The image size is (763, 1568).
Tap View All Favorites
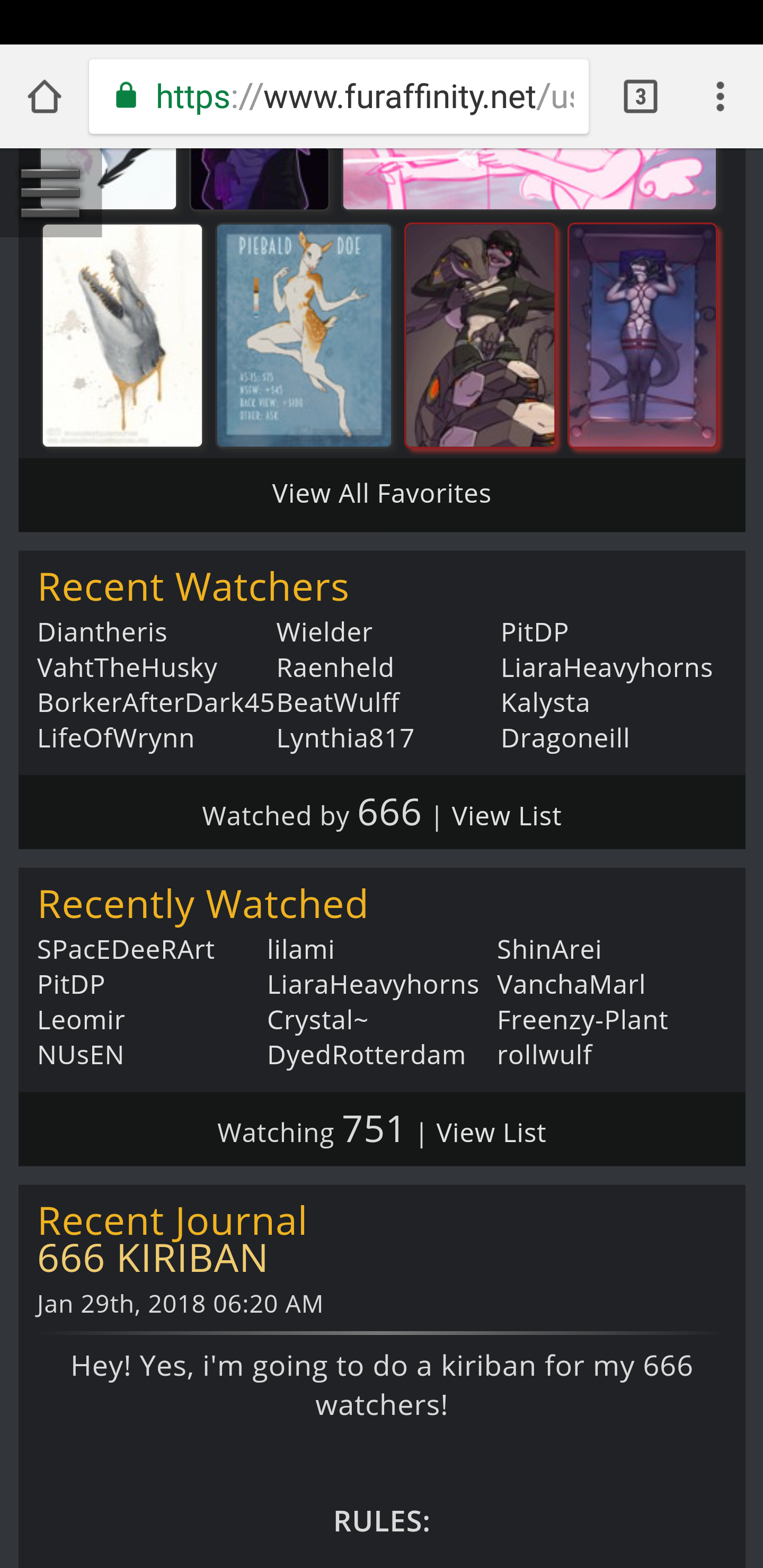(x=381, y=494)
